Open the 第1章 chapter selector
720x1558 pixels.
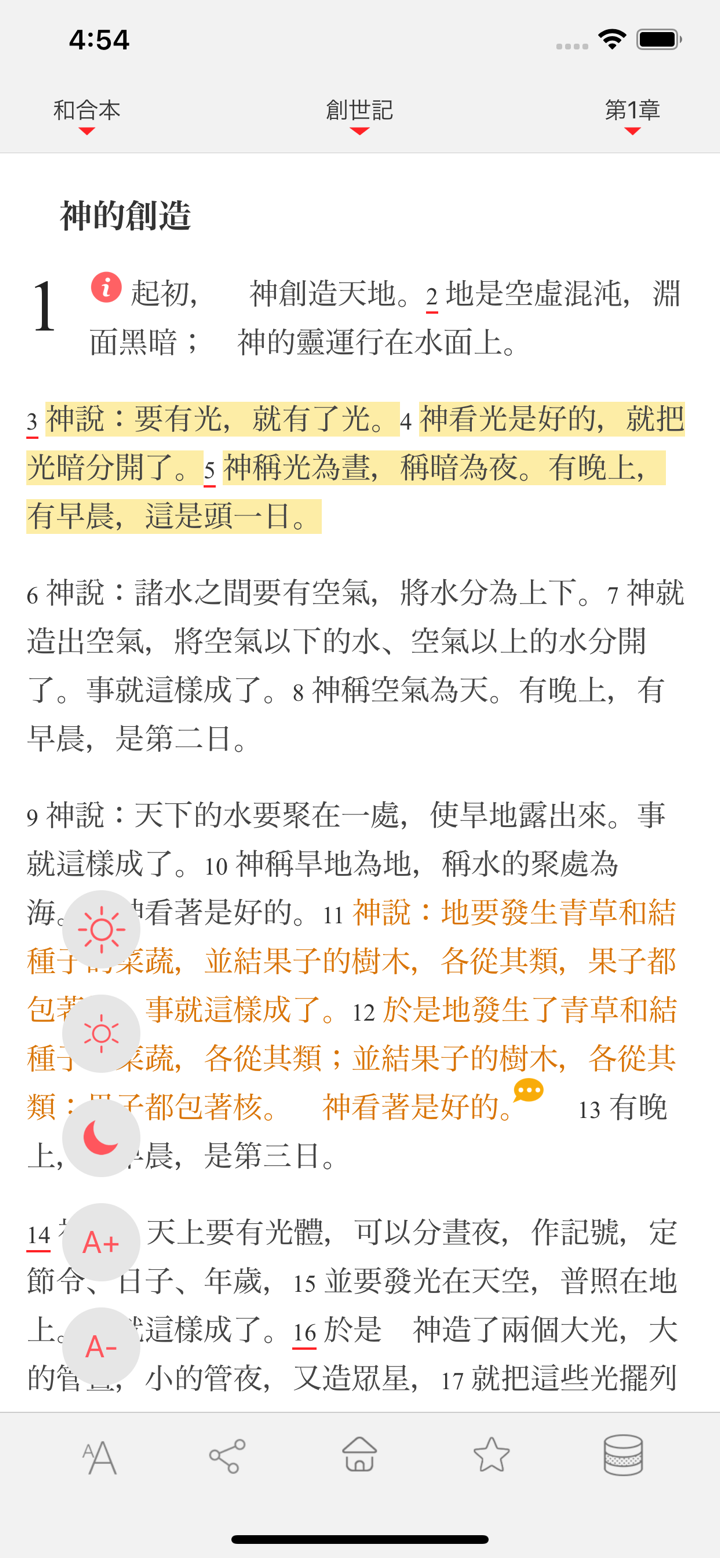[631, 110]
